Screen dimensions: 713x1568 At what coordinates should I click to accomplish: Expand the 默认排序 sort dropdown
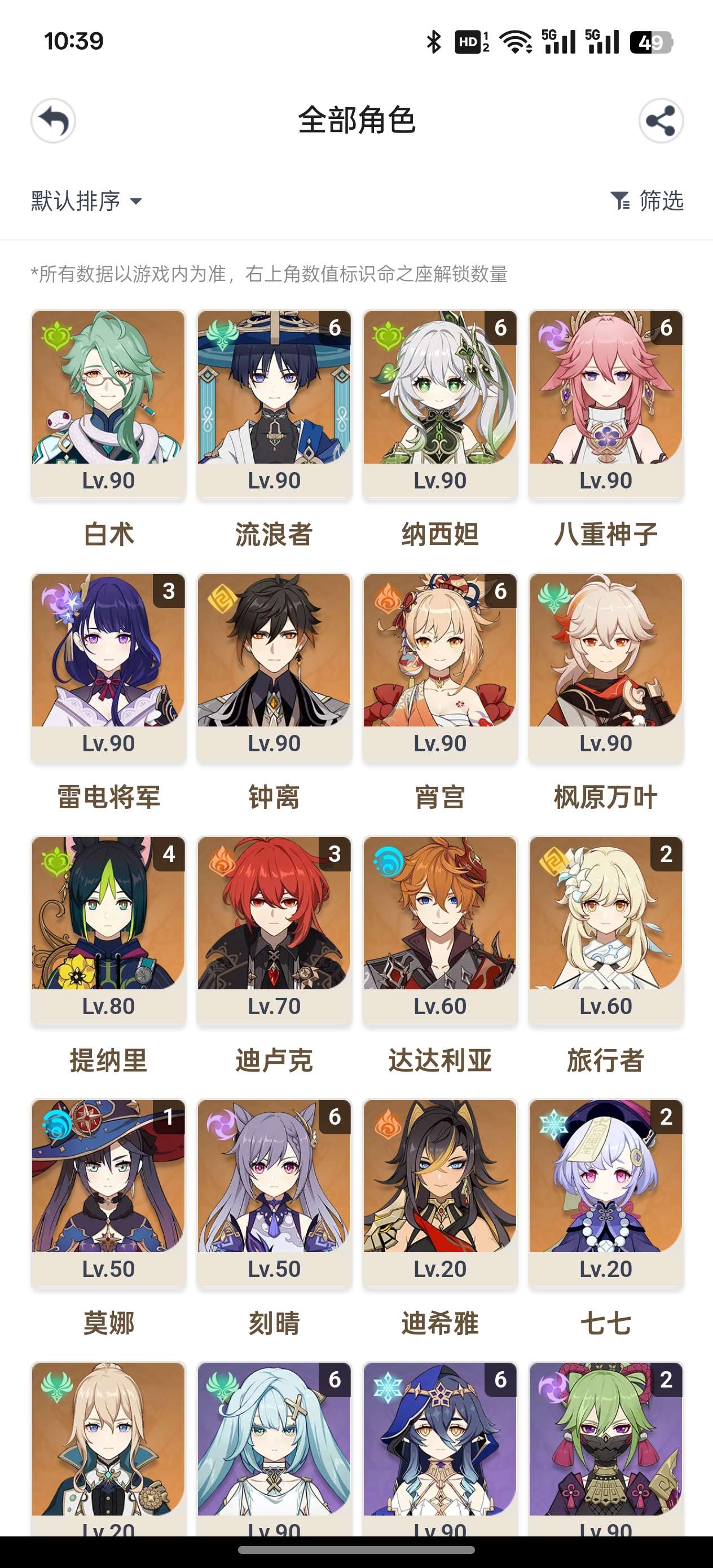click(x=86, y=201)
